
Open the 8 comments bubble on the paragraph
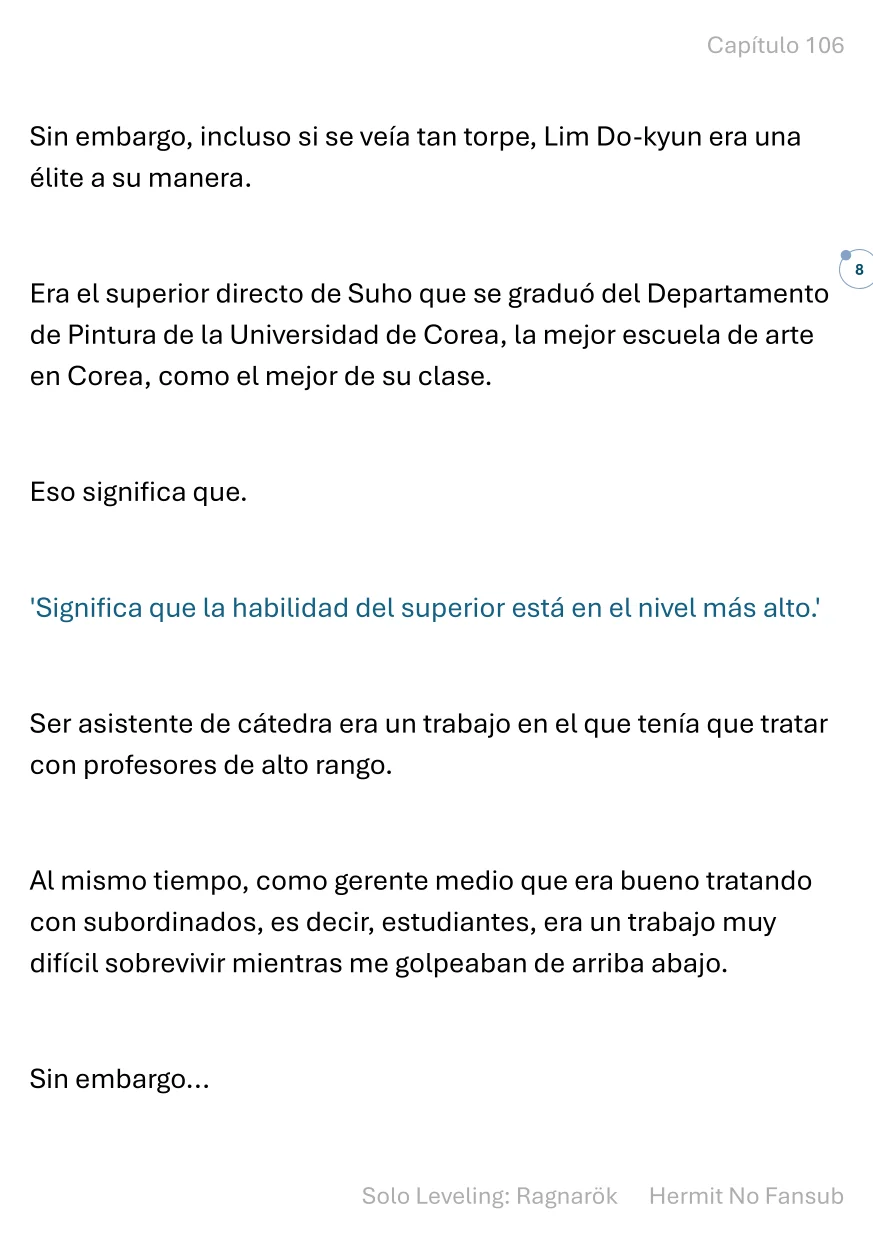(x=858, y=270)
